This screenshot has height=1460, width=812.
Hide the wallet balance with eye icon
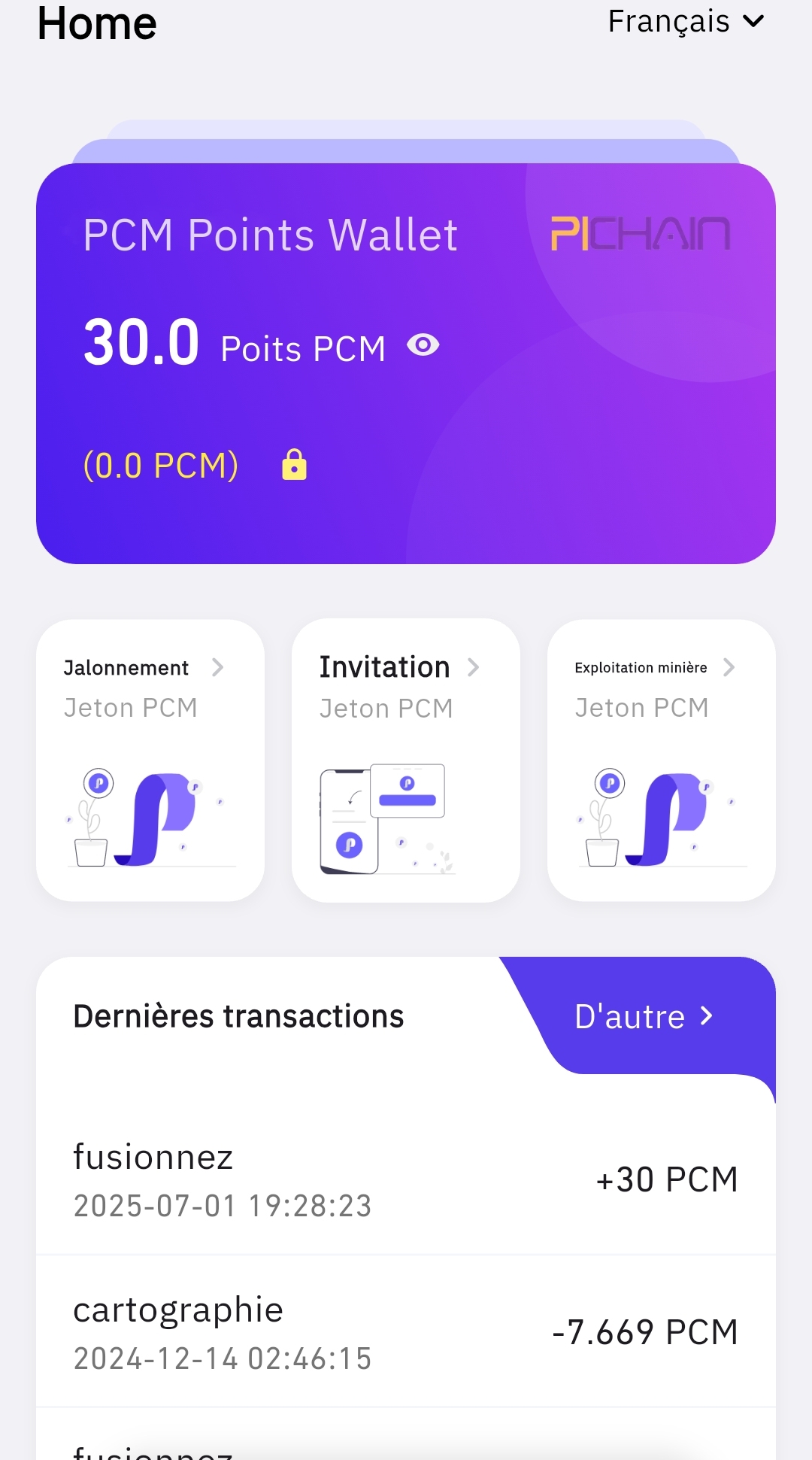click(423, 345)
